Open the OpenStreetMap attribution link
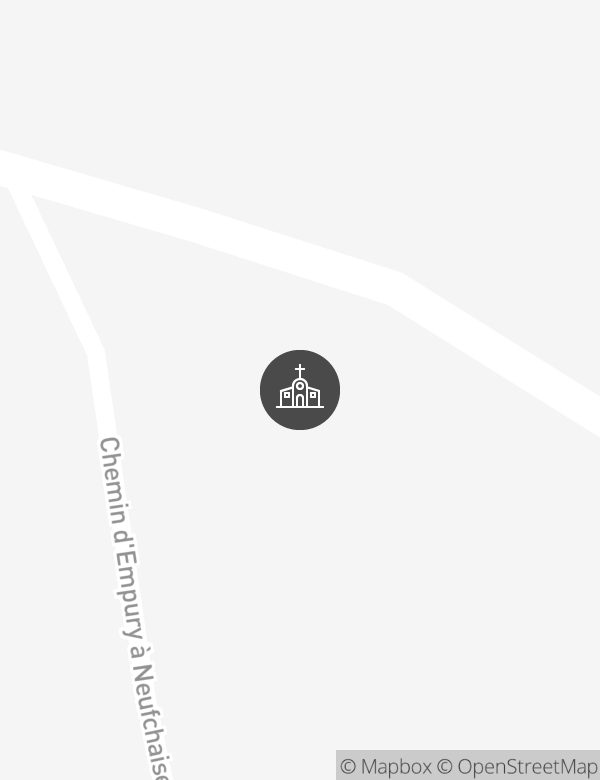600x780 pixels. pos(518,767)
